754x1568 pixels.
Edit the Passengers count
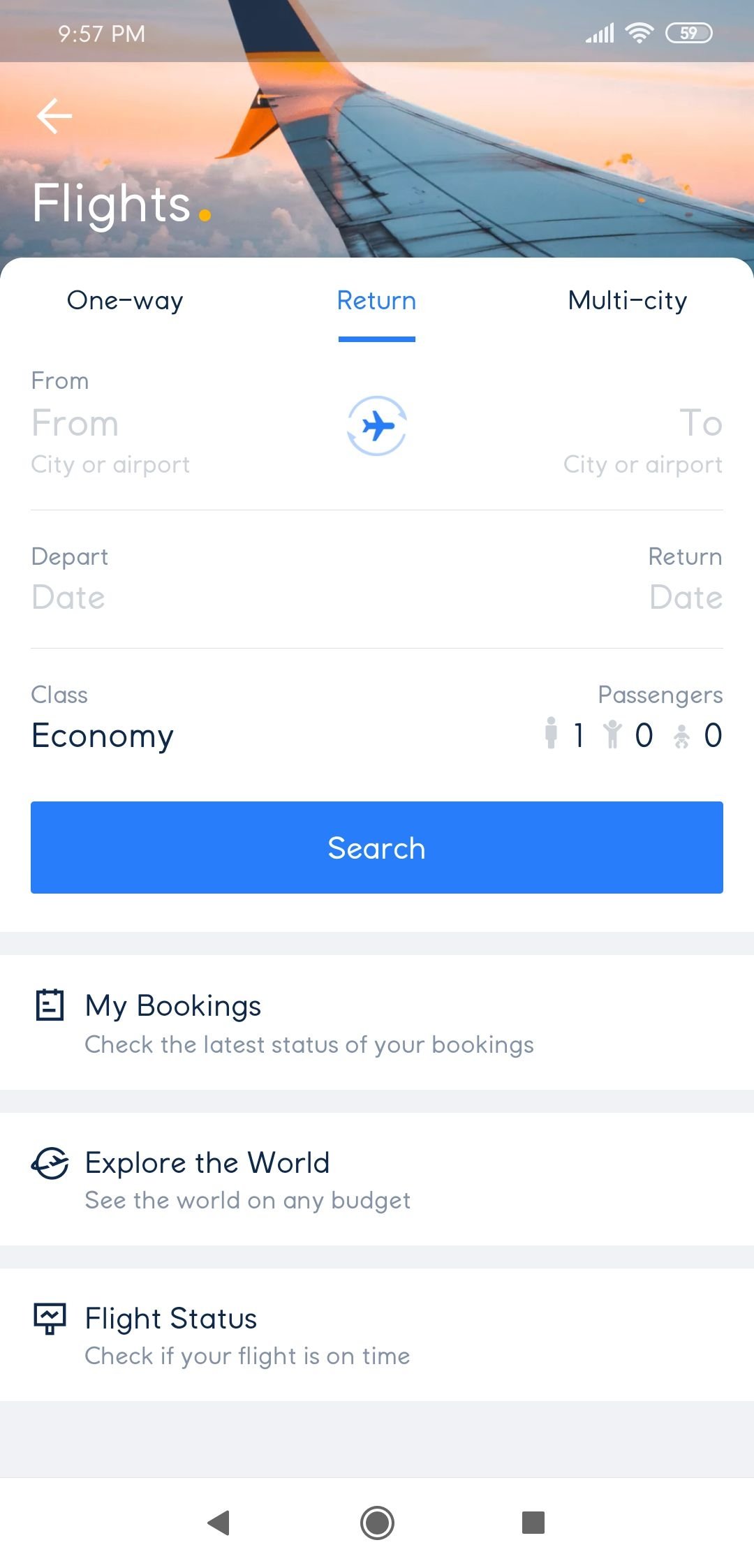633,718
